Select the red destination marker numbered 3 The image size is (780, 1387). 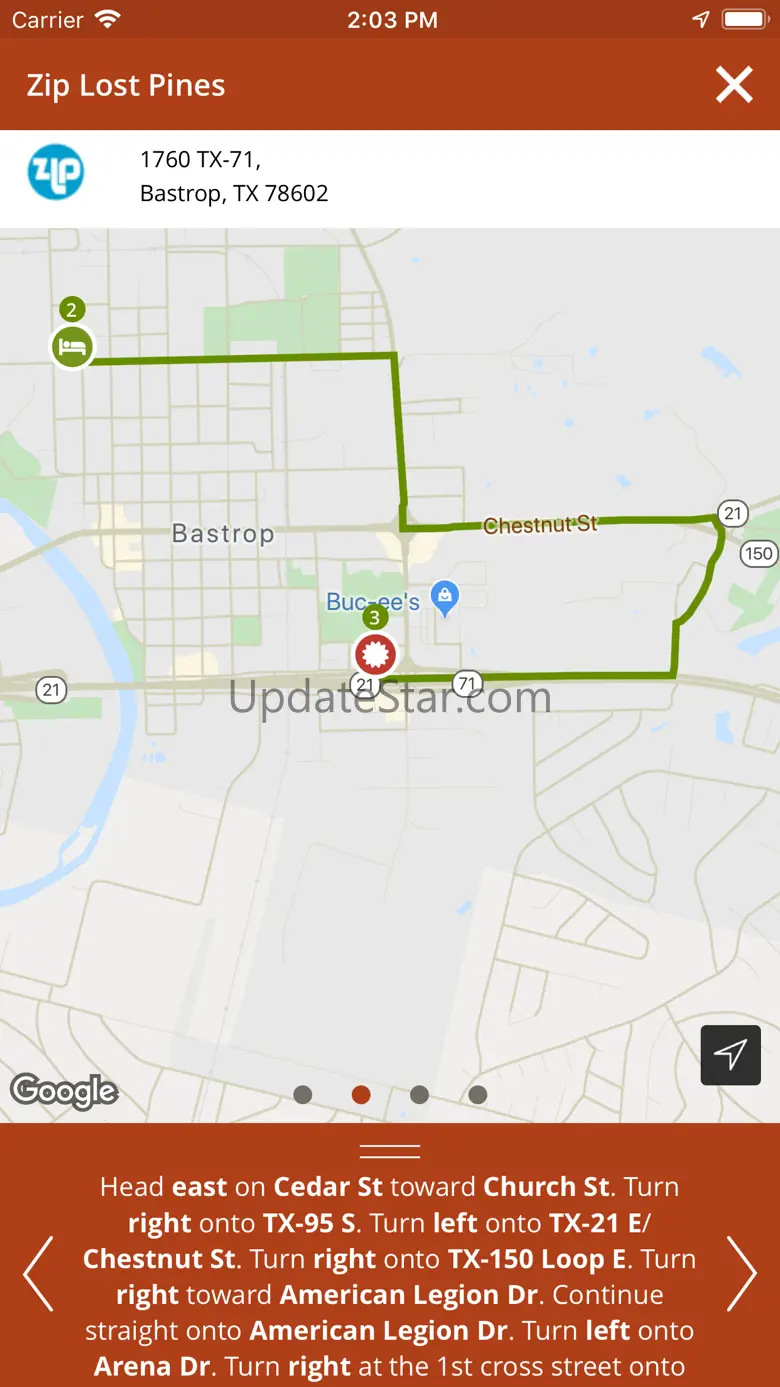coord(375,654)
